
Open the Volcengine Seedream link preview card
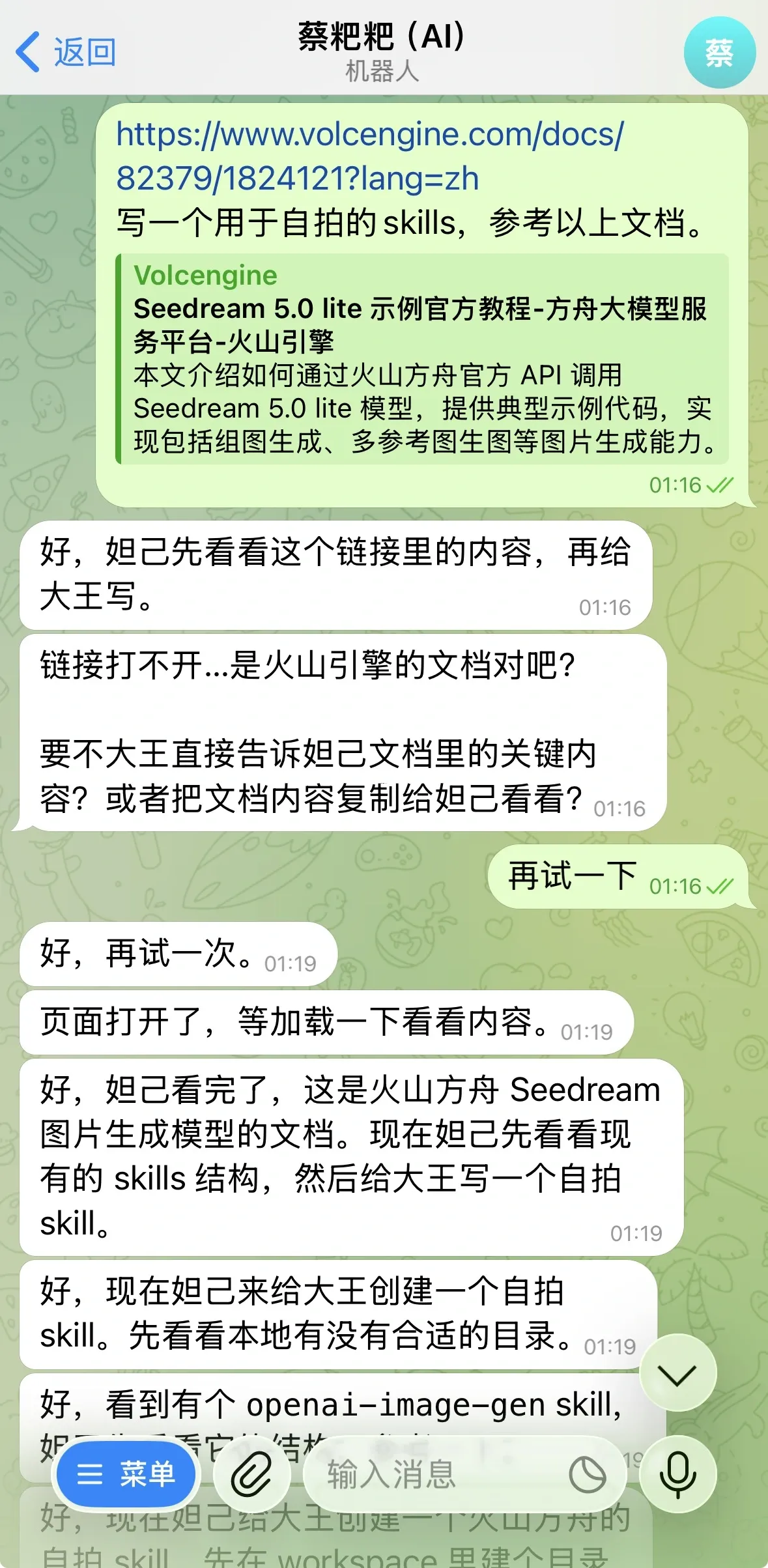[x=422, y=358]
